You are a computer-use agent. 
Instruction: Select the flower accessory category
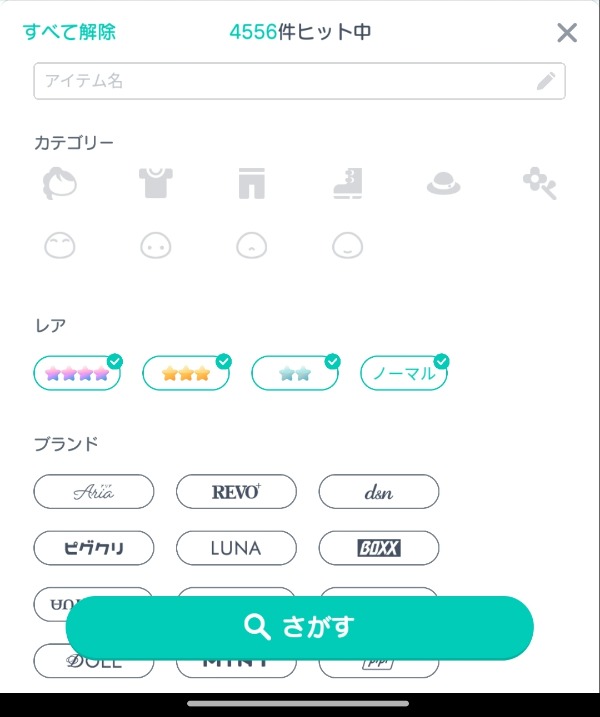point(539,183)
